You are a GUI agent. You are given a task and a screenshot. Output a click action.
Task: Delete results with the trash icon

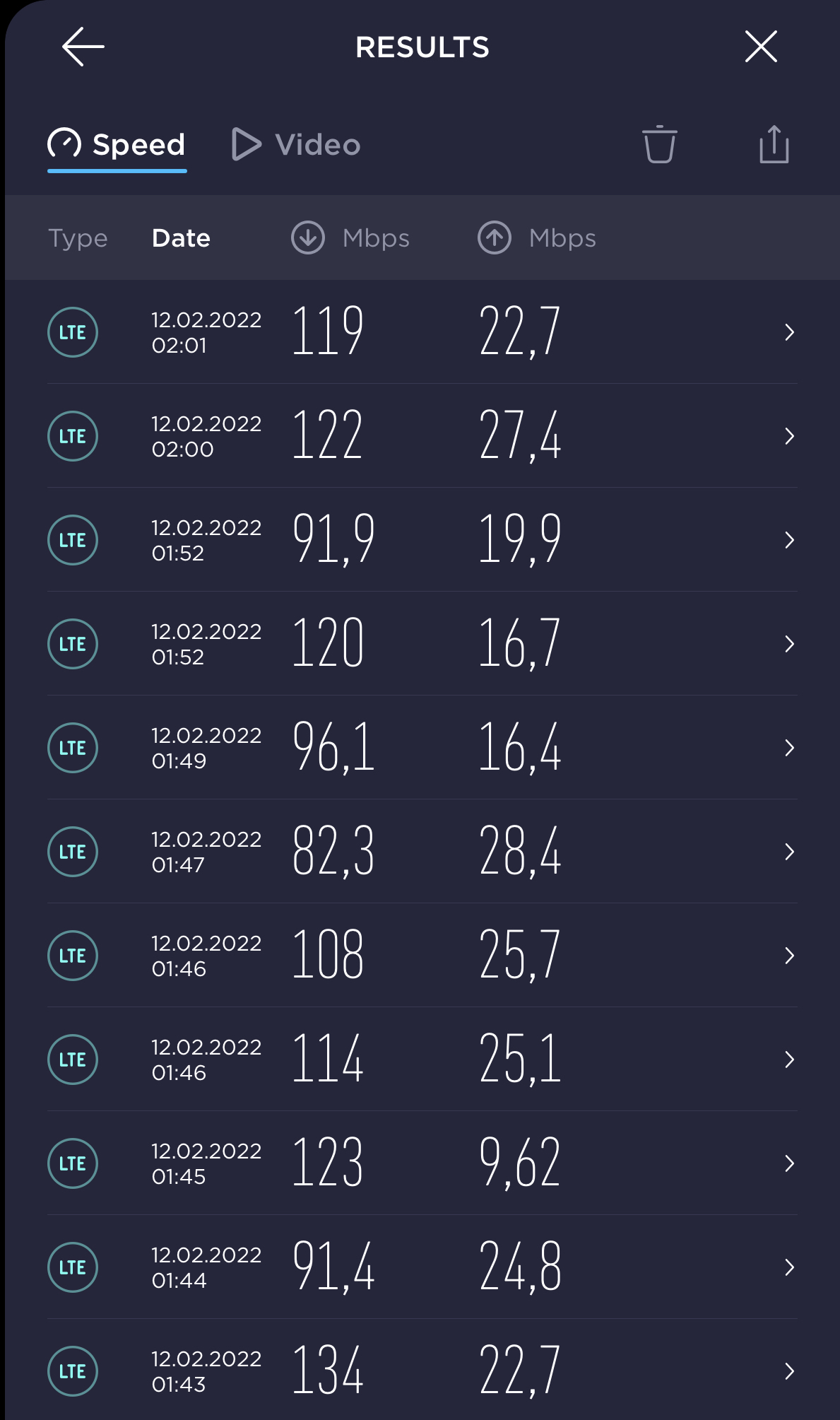659,144
